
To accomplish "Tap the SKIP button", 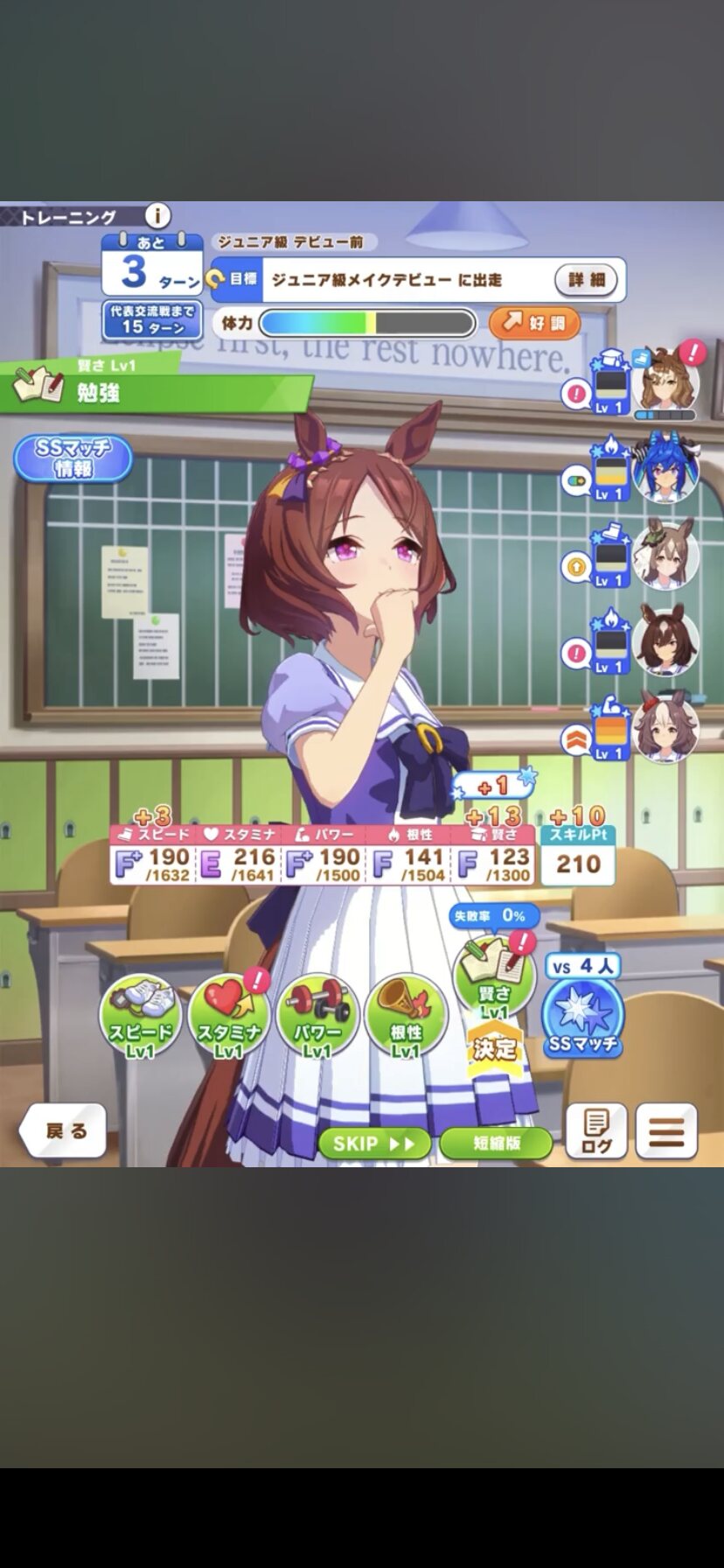I will 374,1144.
